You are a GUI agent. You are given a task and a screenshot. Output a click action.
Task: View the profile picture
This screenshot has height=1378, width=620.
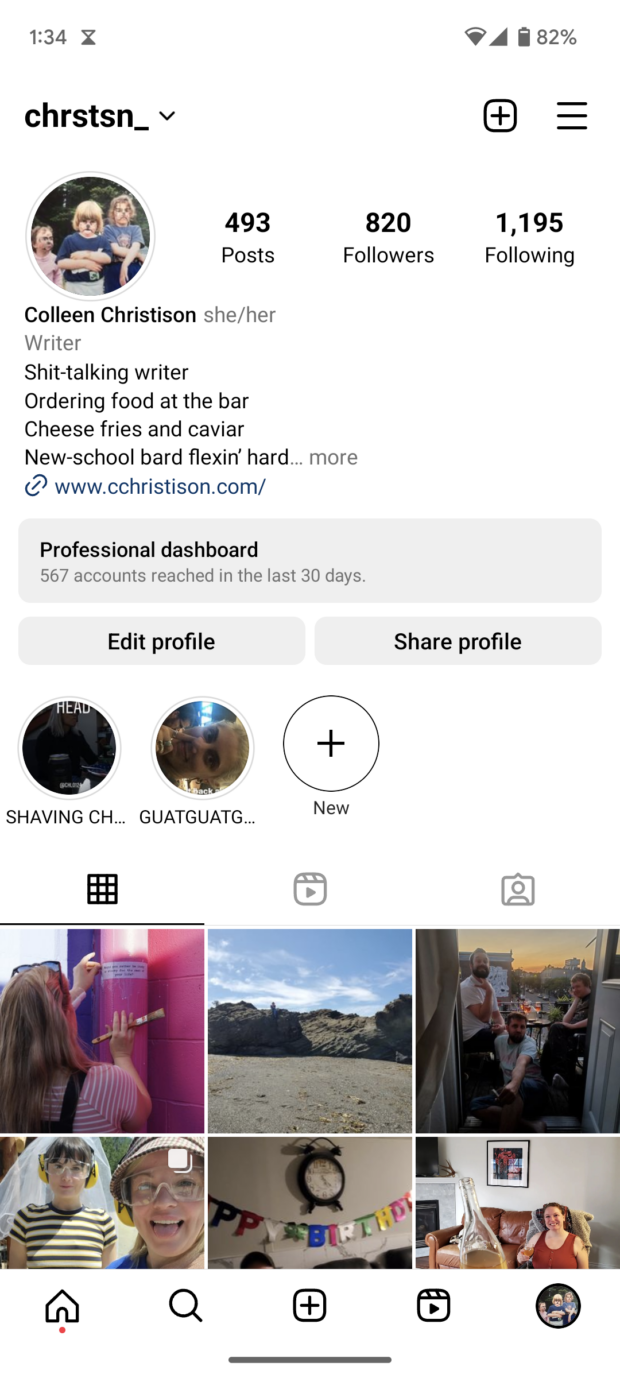point(90,236)
